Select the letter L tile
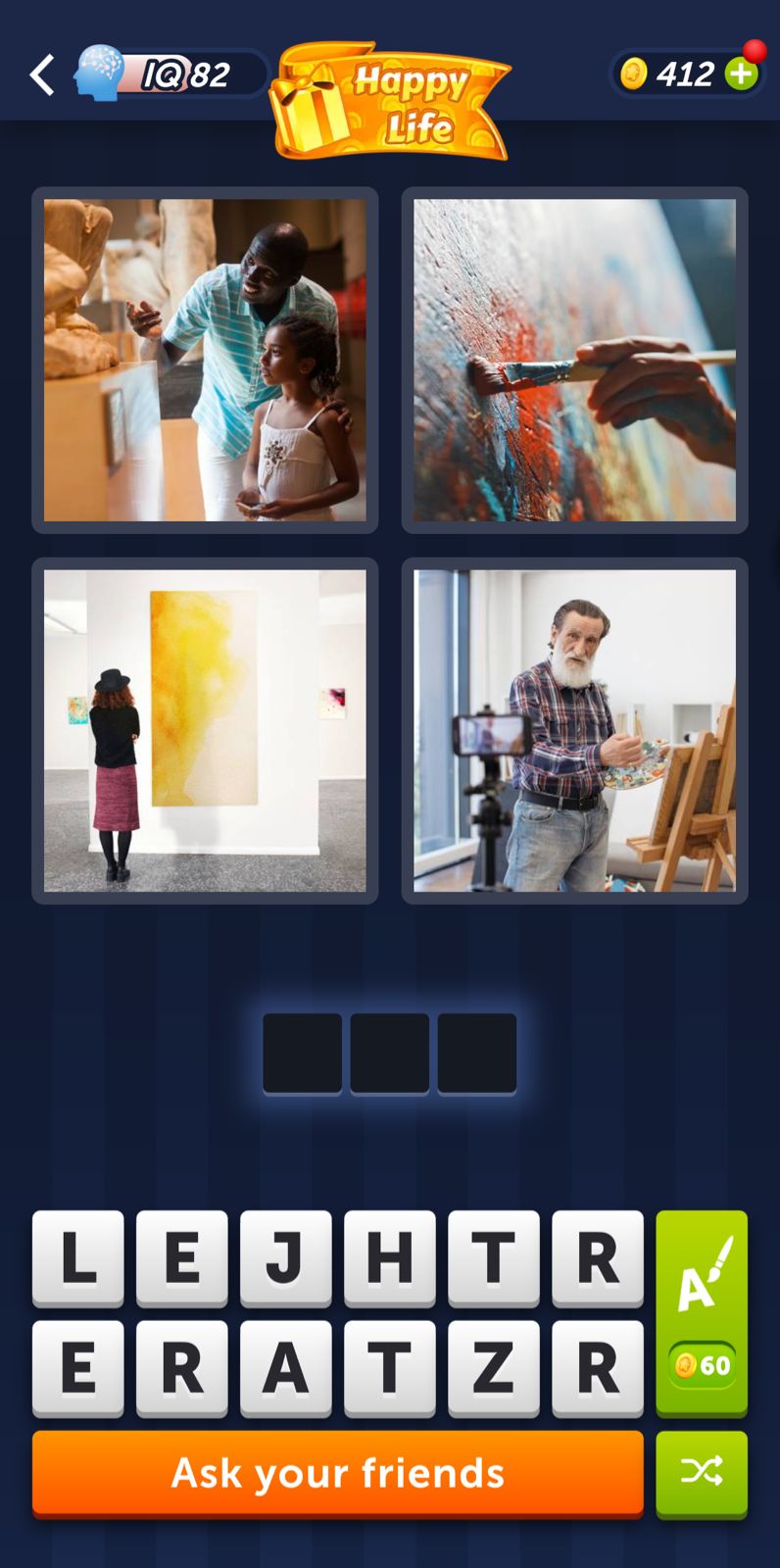780x1568 pixels. click(78, 1257)
